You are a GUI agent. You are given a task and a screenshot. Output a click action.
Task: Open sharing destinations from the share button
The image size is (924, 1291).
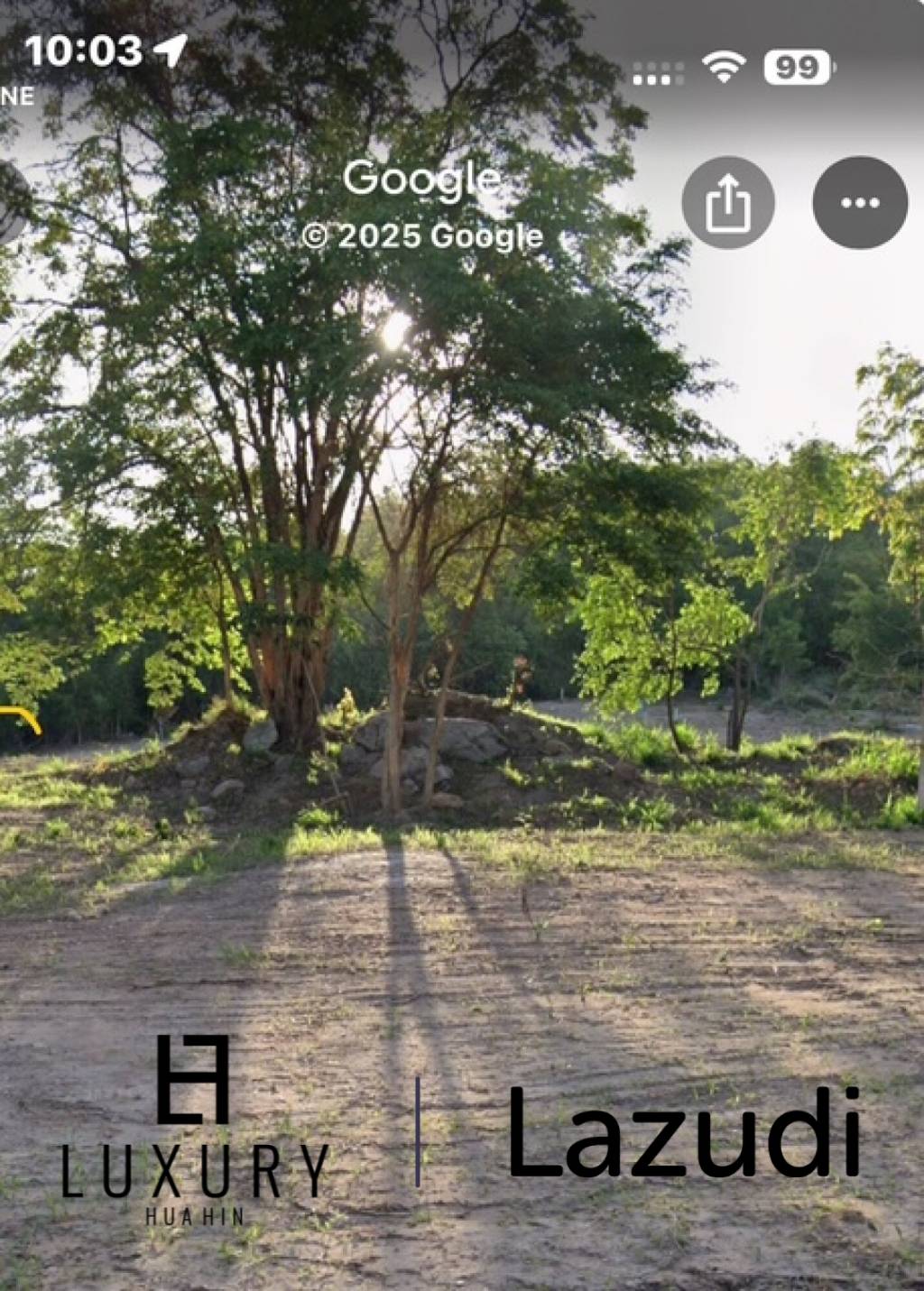[x=730, y=203]
